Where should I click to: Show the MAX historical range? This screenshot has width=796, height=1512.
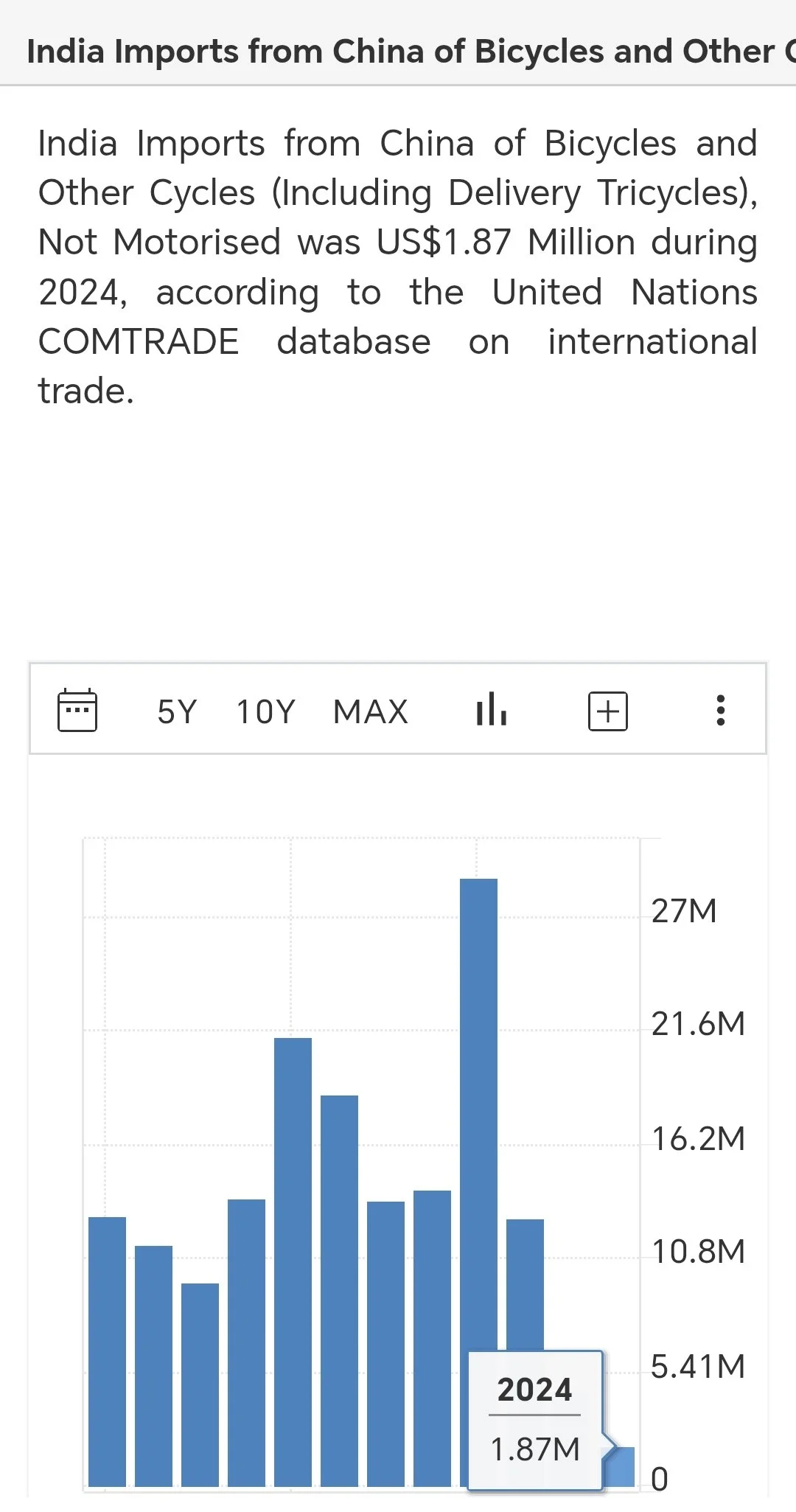tap(370, 712)
